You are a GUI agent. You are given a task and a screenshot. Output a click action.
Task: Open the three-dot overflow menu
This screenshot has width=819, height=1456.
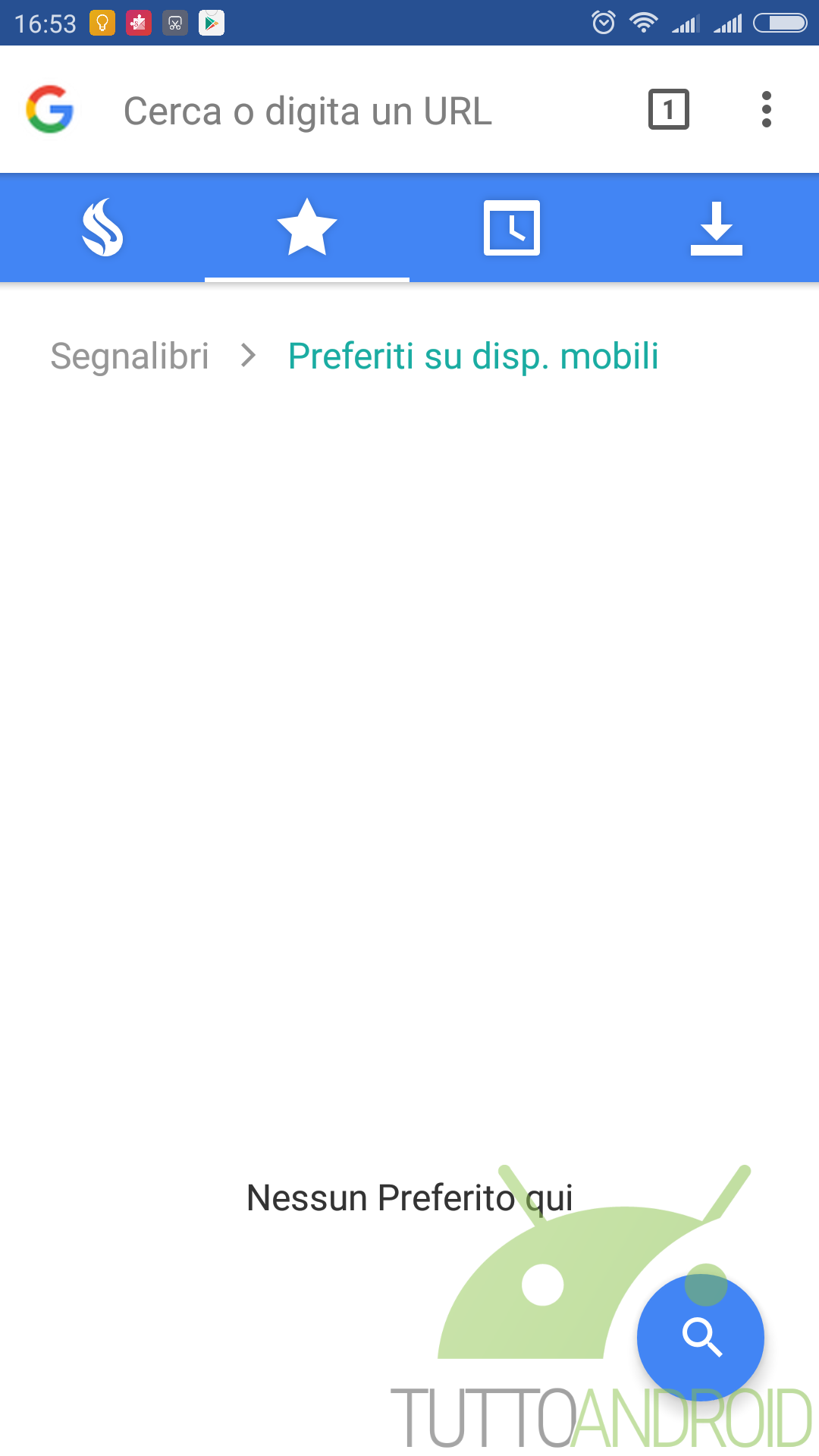(x=767, y=110)
